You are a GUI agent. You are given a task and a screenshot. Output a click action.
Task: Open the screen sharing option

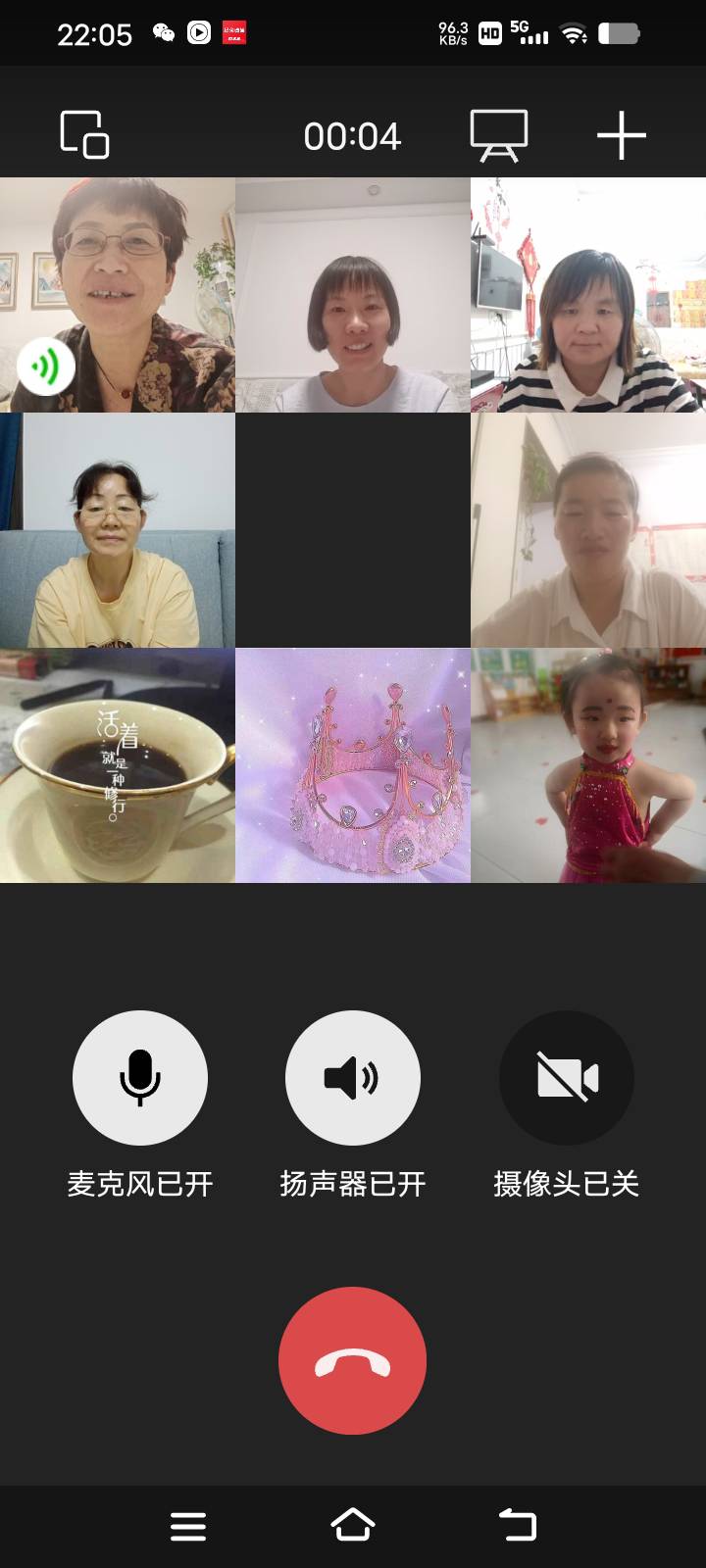(x=499, y=134)
